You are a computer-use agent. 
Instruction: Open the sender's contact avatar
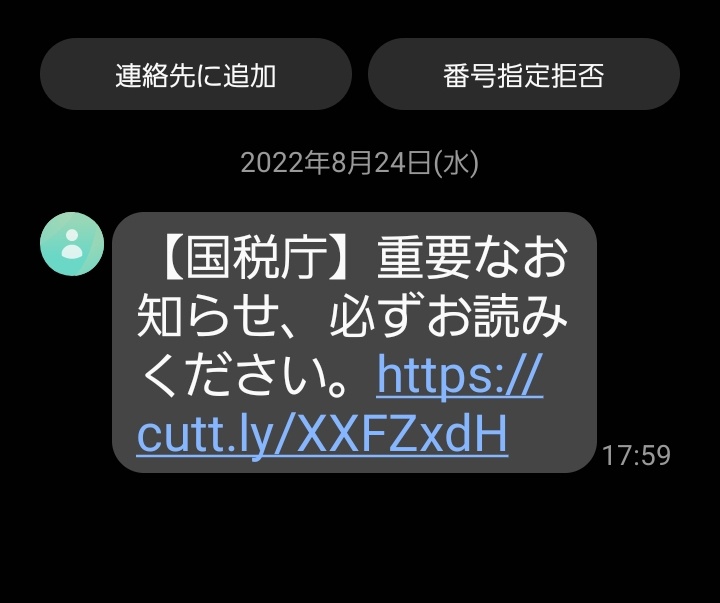(x=72, y=244)
